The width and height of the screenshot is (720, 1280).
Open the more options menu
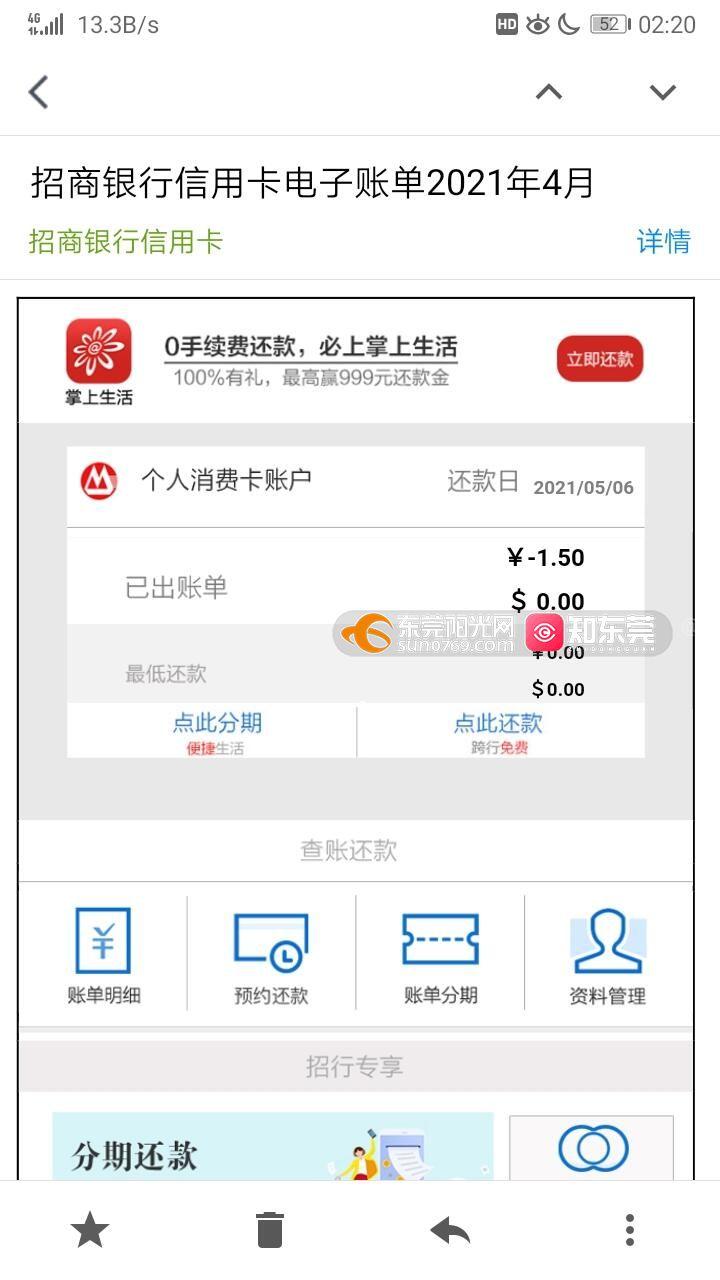point(629,1229)
